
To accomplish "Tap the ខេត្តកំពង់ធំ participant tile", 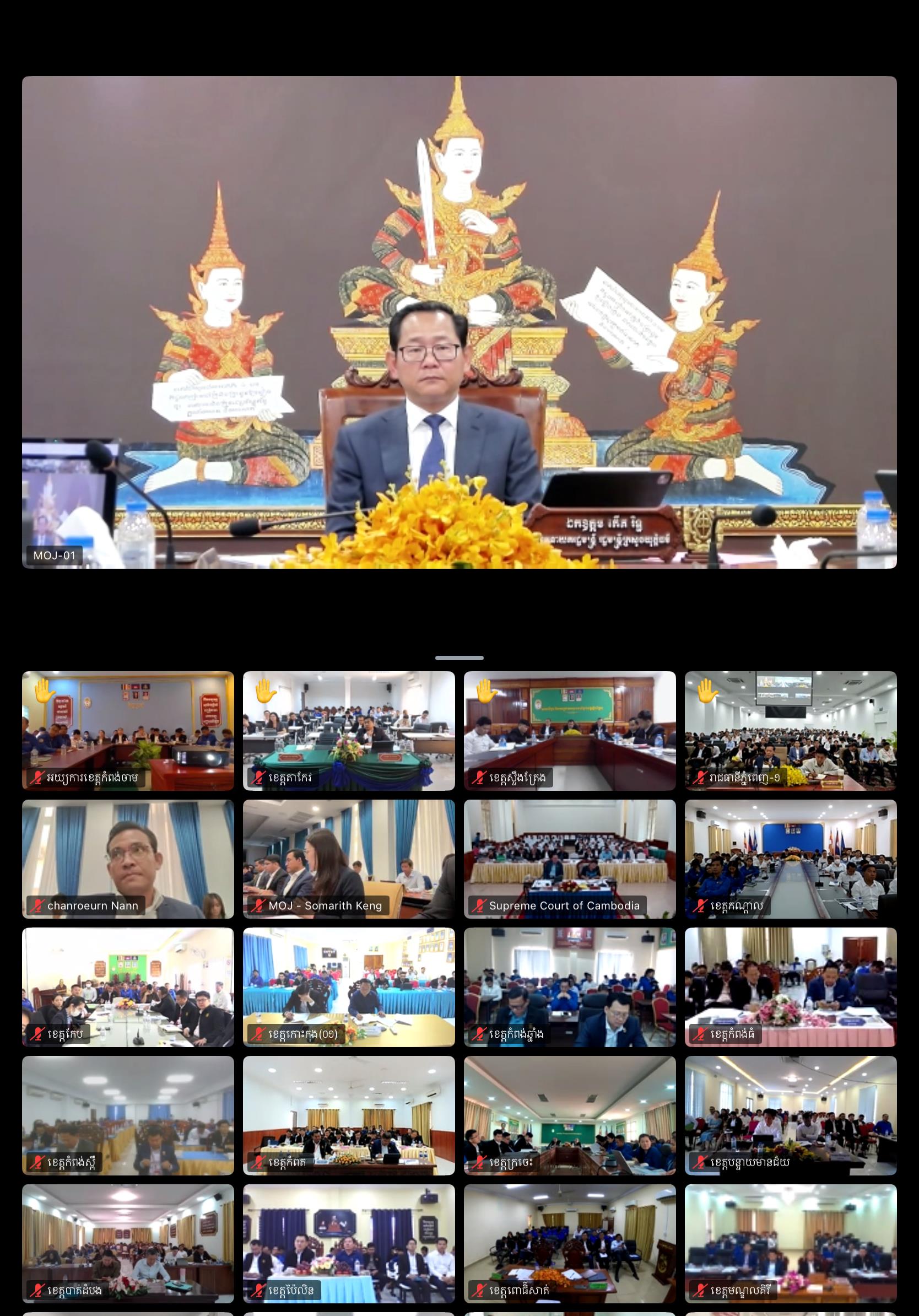I will click(x=790, y=987).
